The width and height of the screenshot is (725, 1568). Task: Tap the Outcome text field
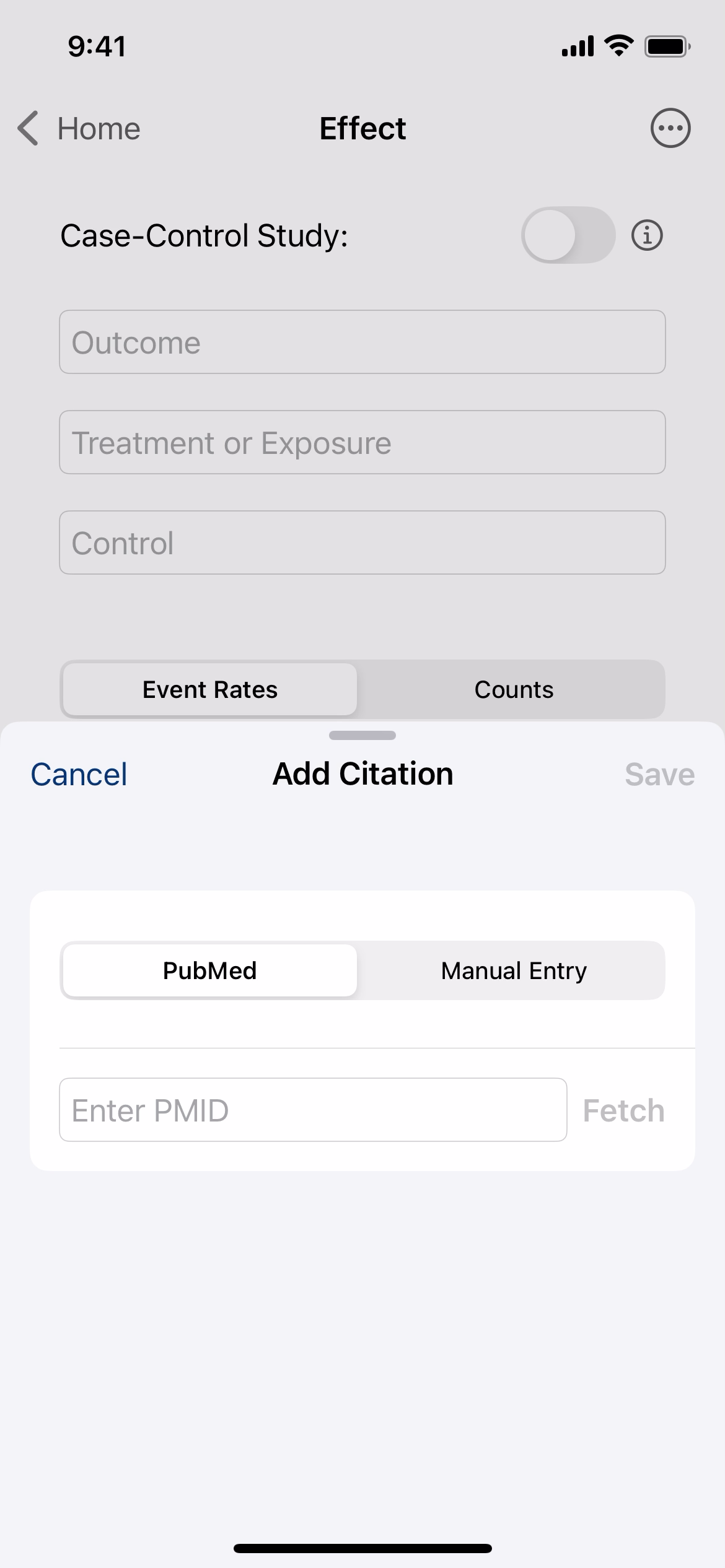coord(362,342)
